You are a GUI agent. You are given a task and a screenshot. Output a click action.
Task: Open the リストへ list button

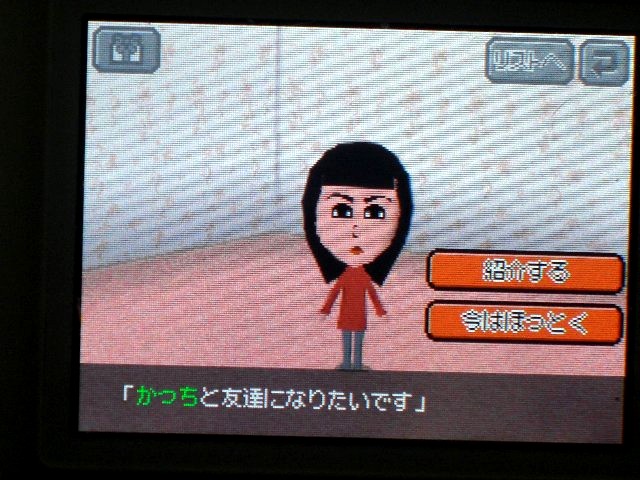pyautogui.click(x=529, y=62)
